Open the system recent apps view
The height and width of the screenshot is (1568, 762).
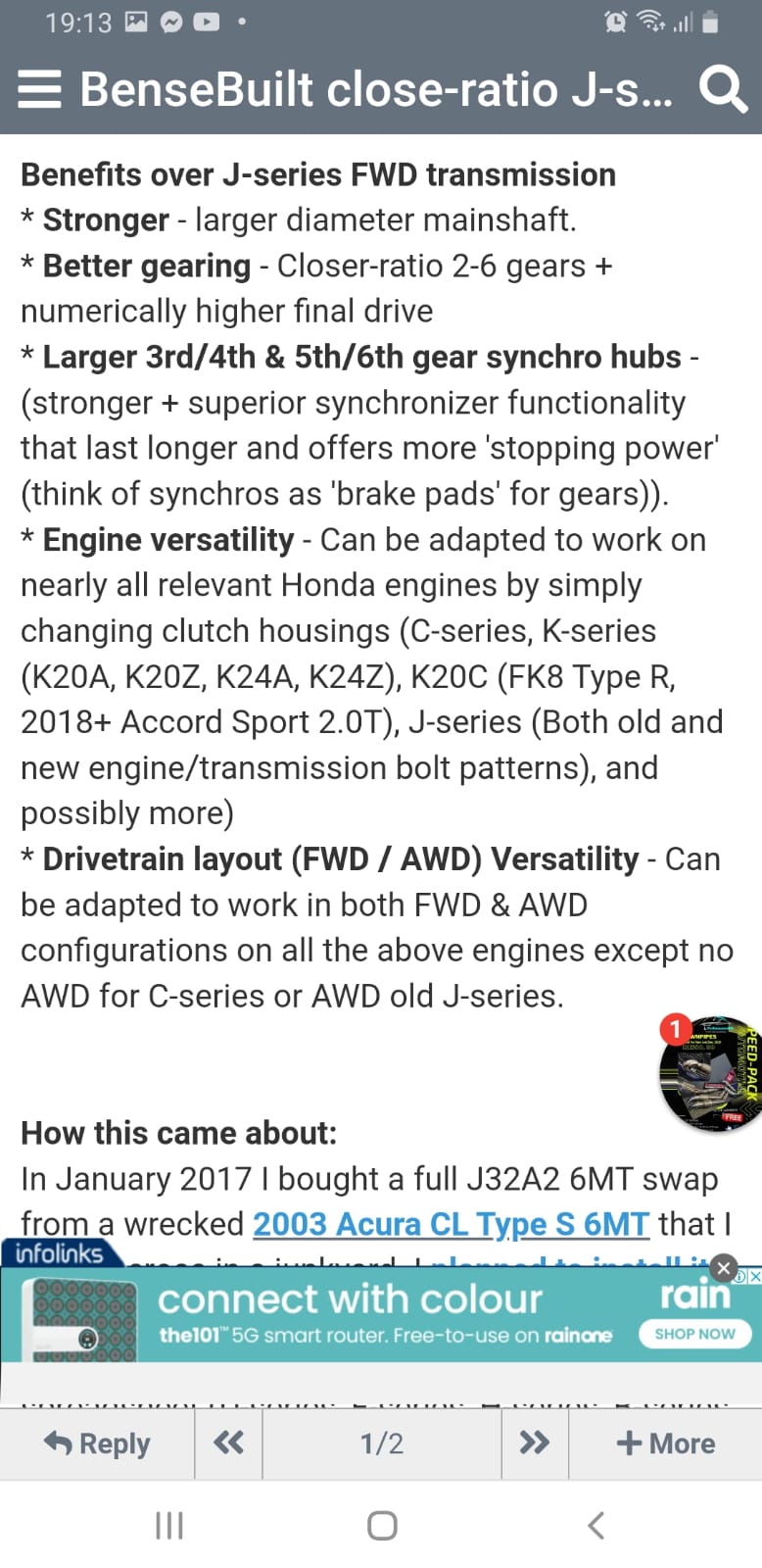(x=169, y=1525)
